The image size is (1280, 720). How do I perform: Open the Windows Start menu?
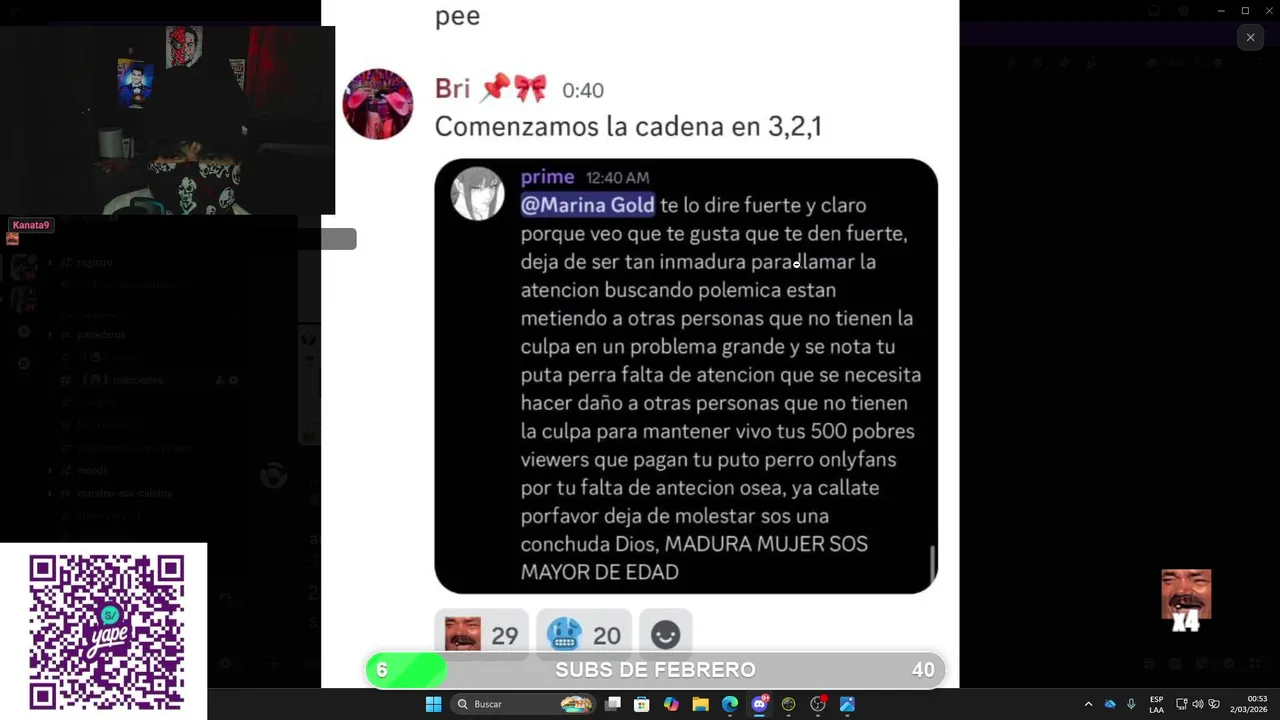433,704
